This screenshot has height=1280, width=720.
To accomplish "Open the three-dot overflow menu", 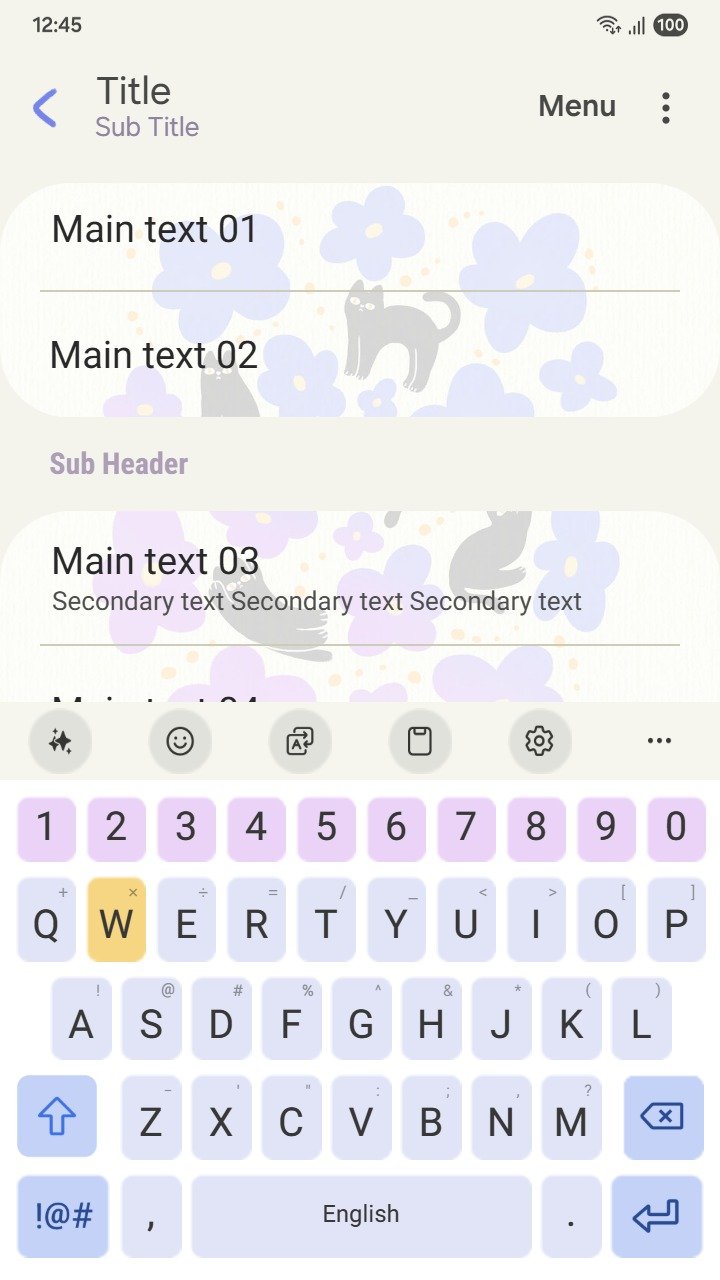I will coord(666,107).
